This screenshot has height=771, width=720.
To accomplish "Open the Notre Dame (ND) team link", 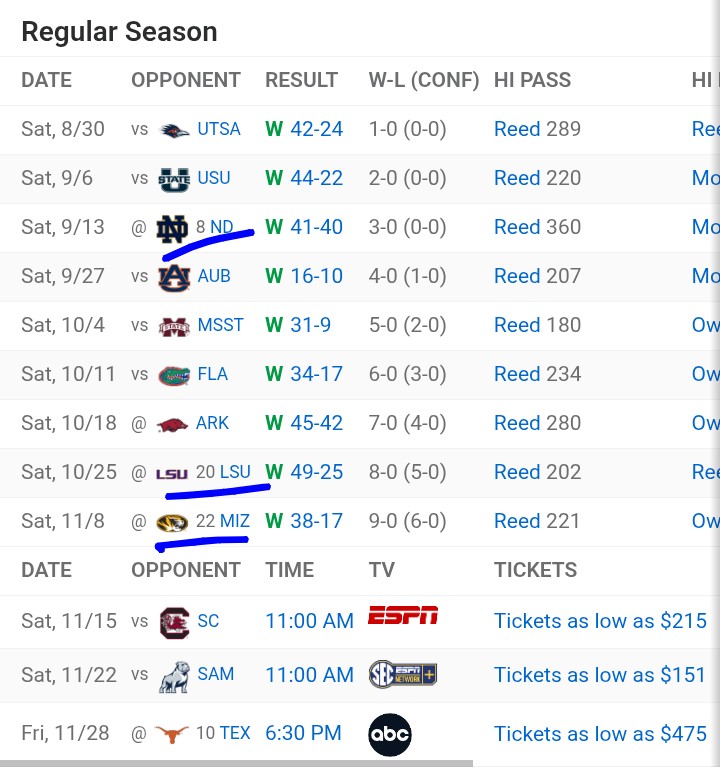I will pyautogui.click(x=221, y=227).
